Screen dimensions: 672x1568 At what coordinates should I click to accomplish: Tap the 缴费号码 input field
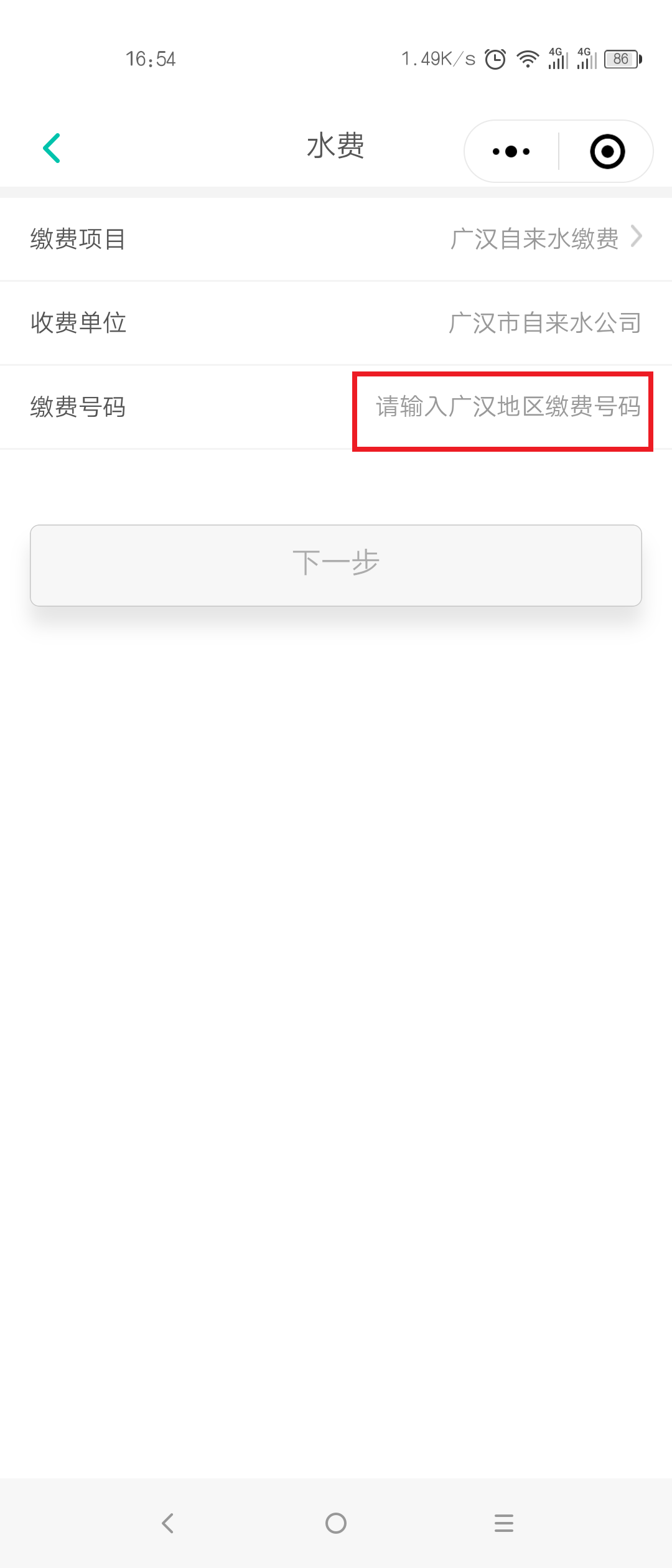tap(503, 408)
